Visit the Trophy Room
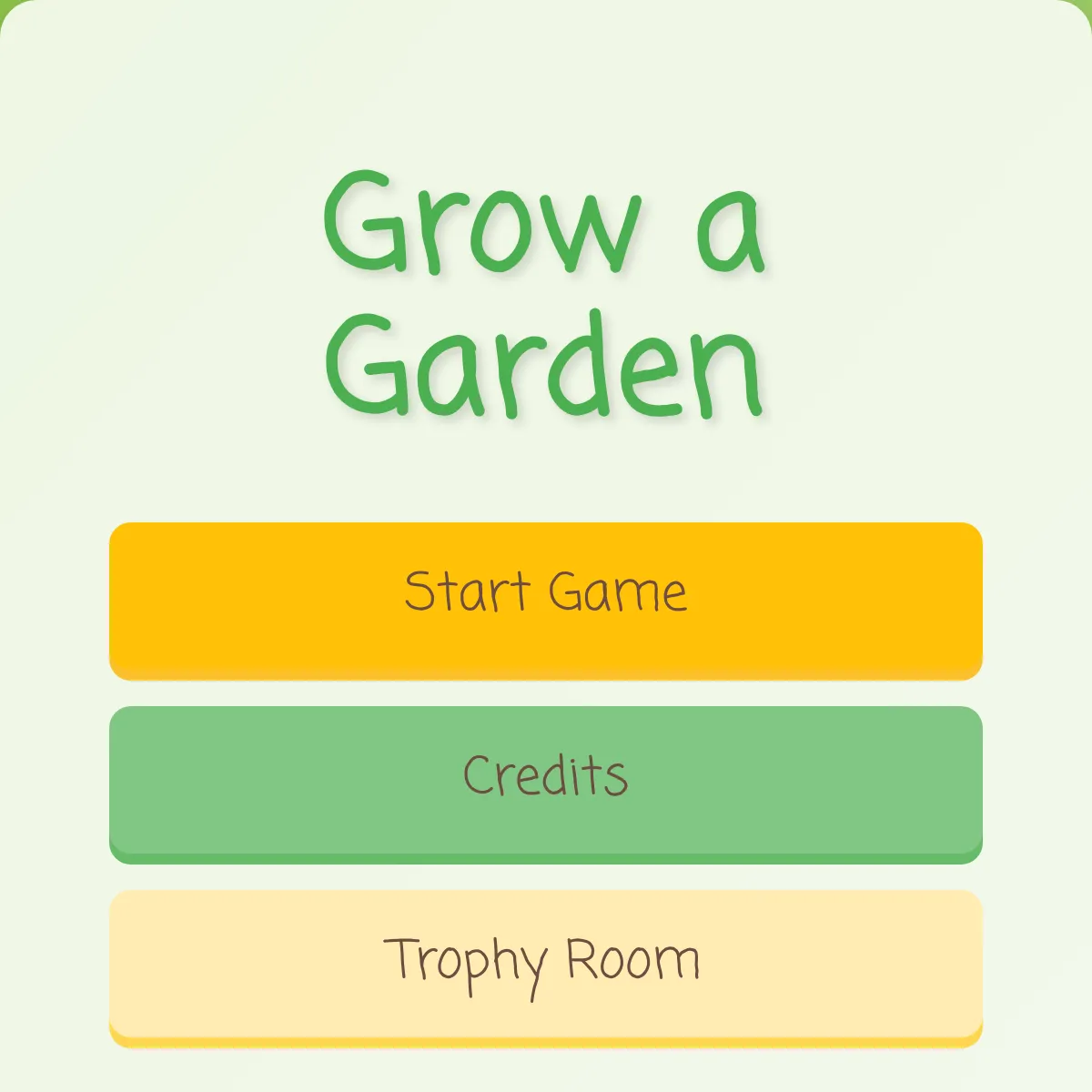Viewport: 1092px width, 1092px height. [x=546, y=966]
